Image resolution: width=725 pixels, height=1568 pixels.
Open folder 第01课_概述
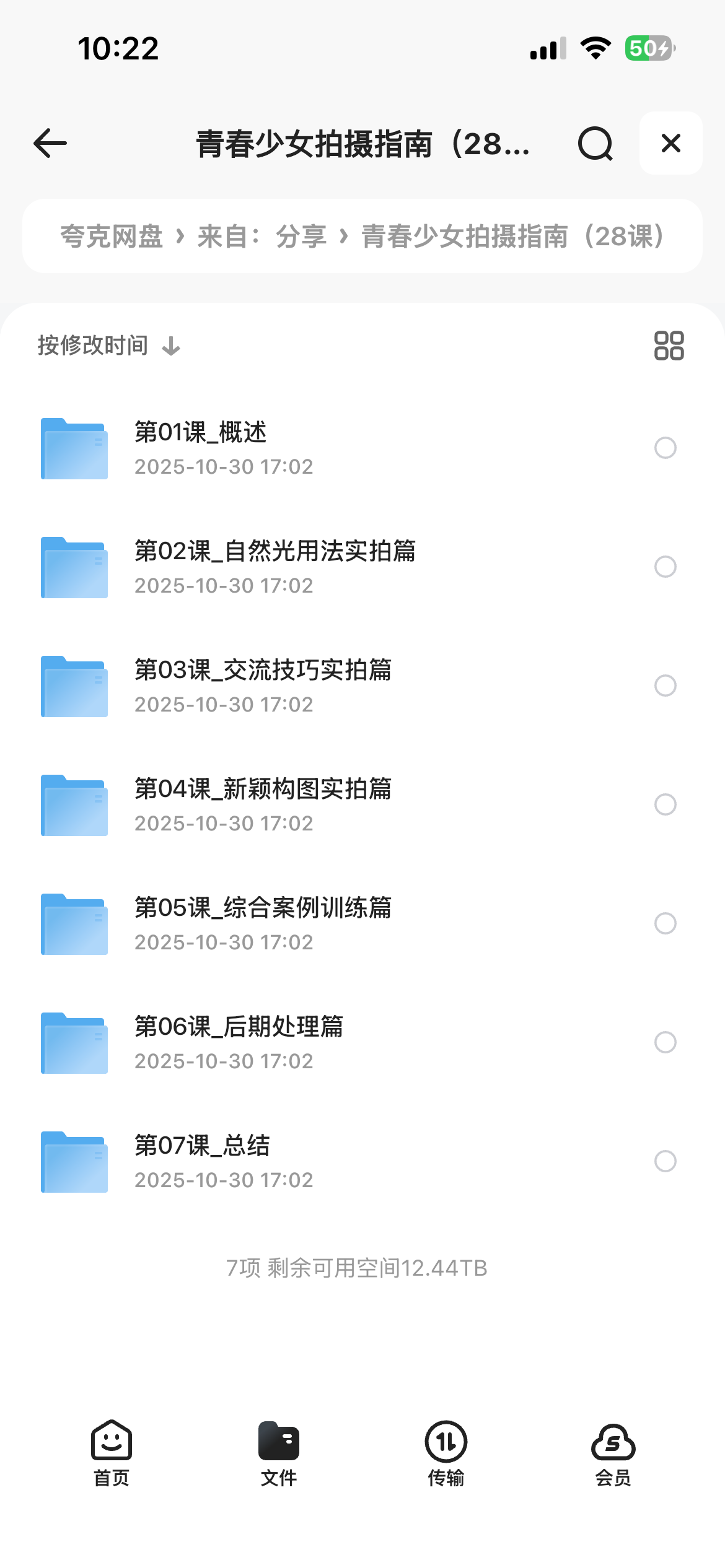click(200, 448)
